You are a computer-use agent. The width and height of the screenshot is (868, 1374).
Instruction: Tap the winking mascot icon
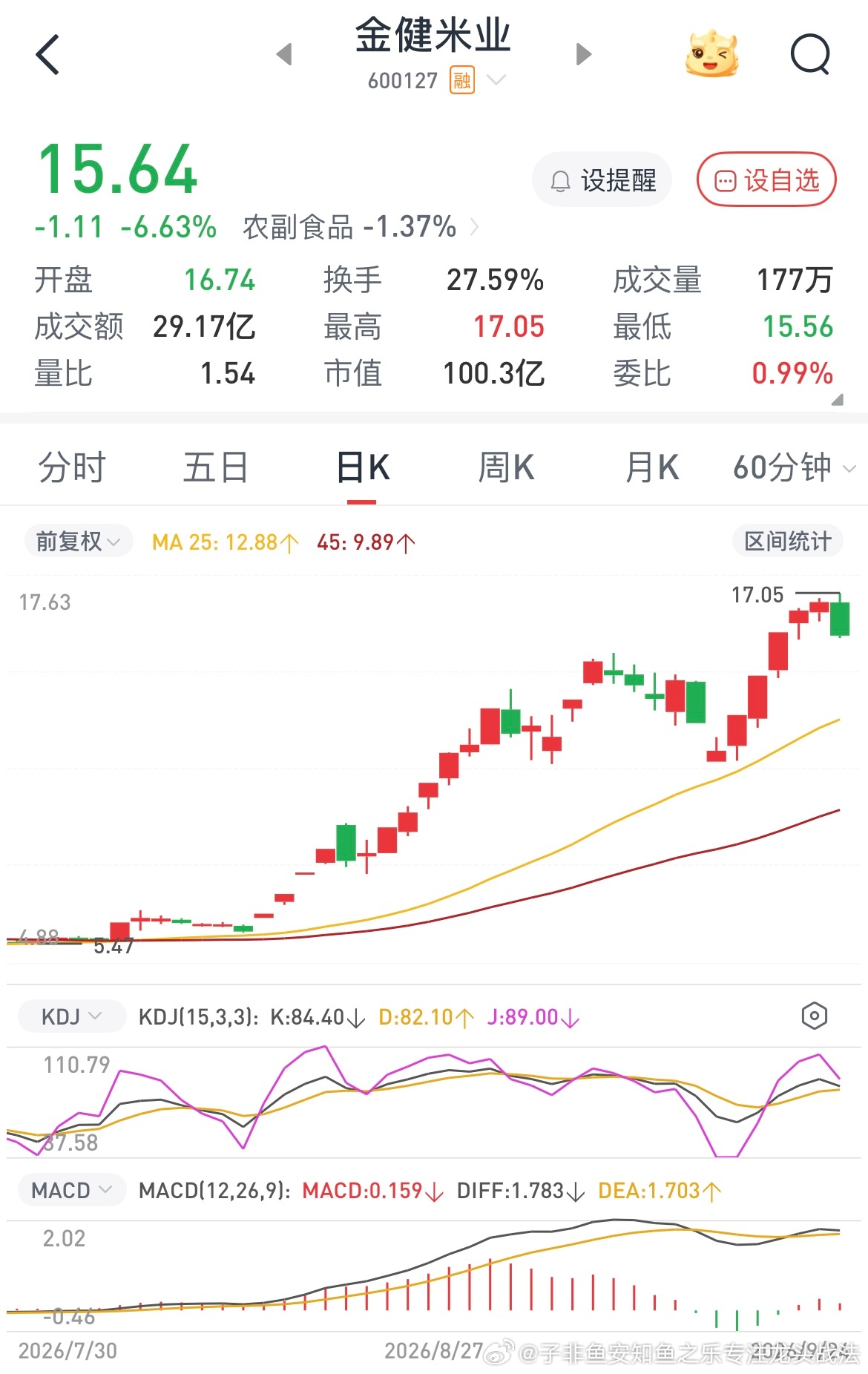711,53
